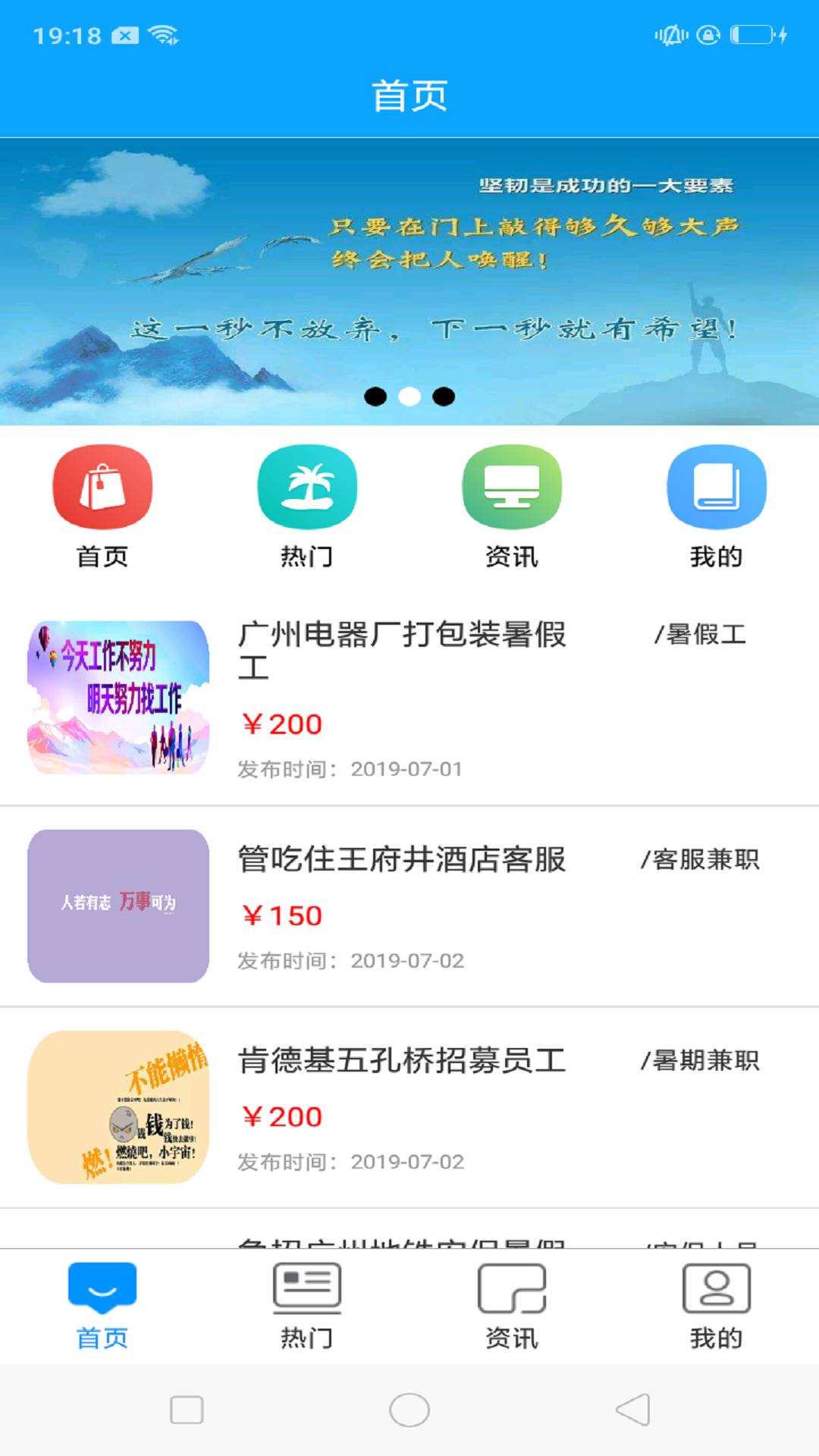Tap the motivational banner at top of screen
The height and width of the screenshot is (1456, 819).
pyautogui.click(x=409, y=281)
